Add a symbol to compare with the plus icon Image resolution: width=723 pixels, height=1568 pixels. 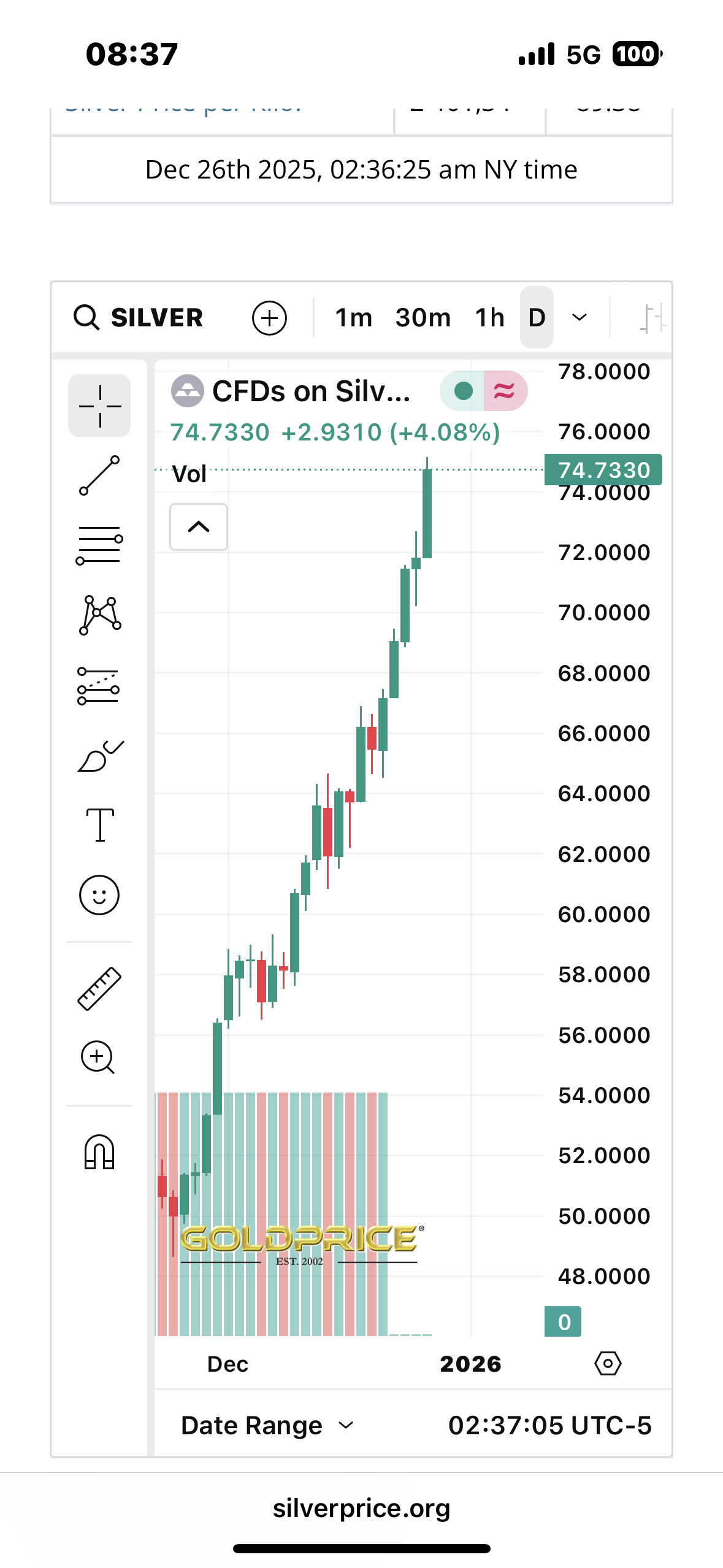tap(269, 318)
